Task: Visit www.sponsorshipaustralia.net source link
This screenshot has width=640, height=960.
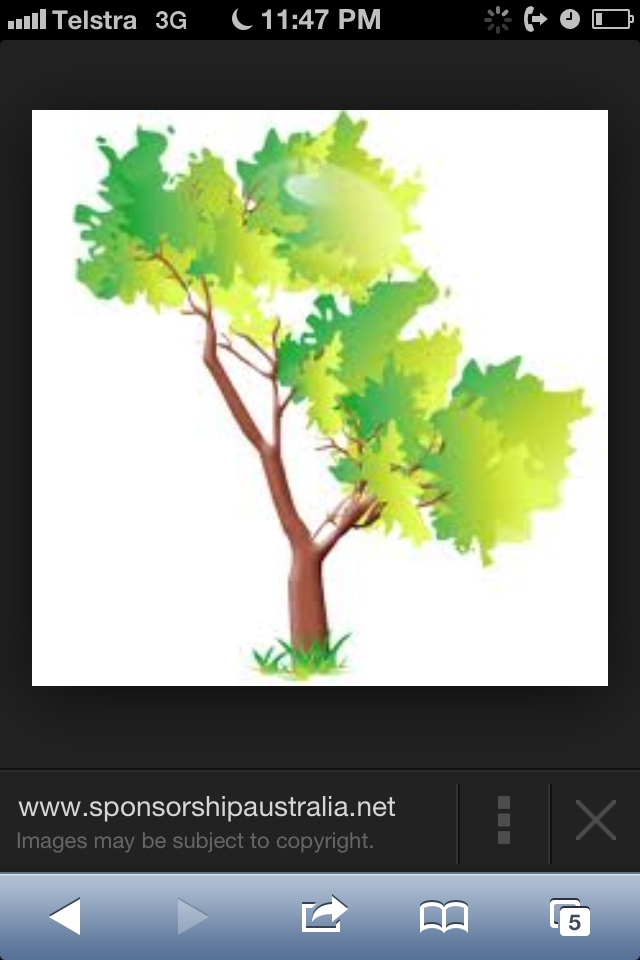Action: coord(207,807)
